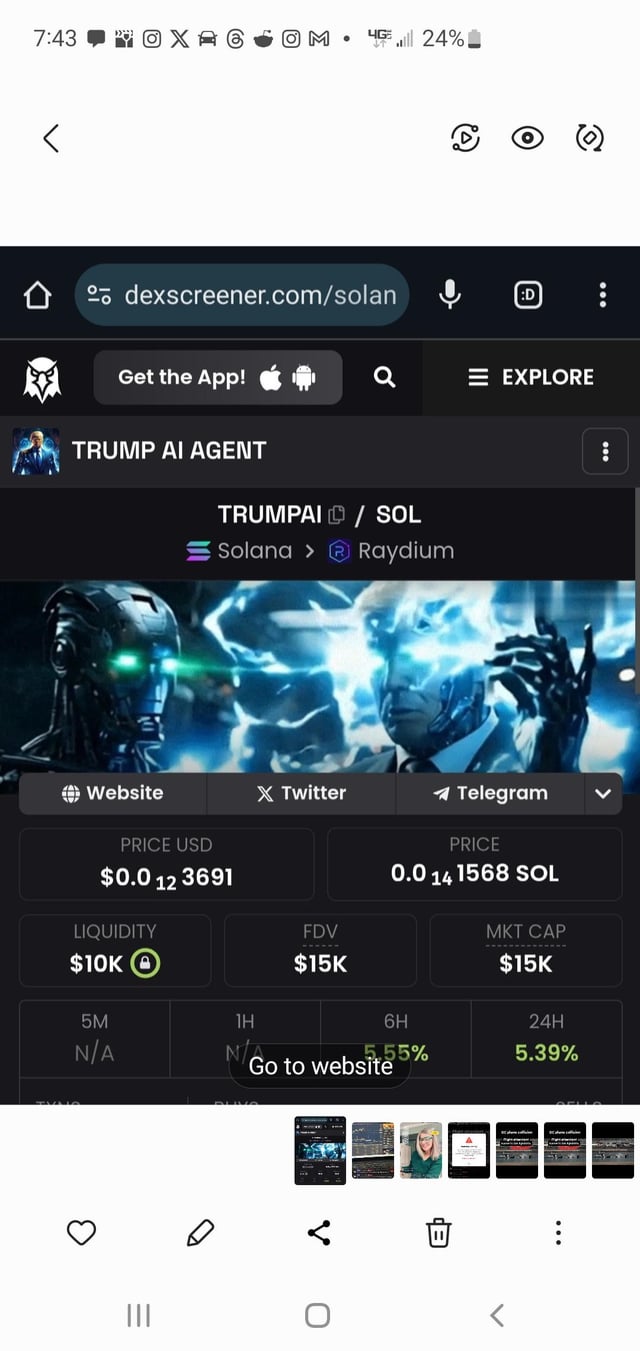Add this image to favorites
This screenshot has width=640, height=1351.
[81, 1233]
